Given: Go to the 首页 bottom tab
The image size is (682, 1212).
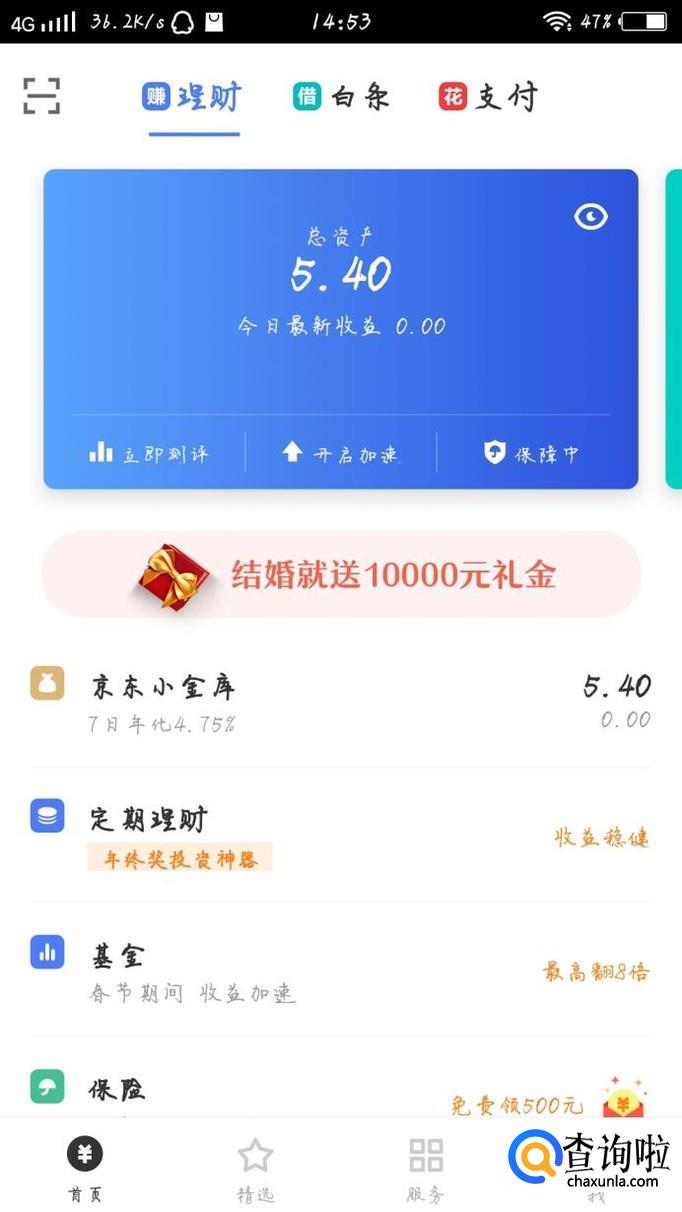Looking at the screenshot, I should [85, 1168].
